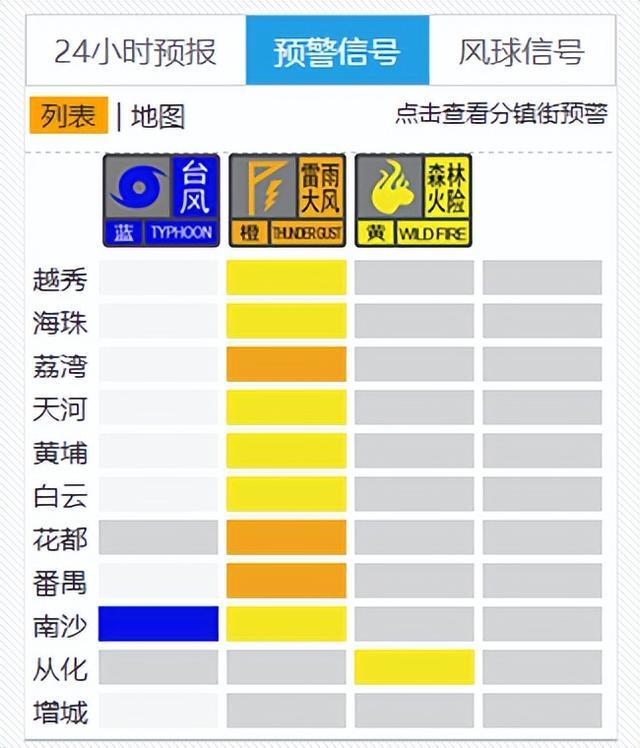
Task: Switch to the 24小时预报 tab
Action: pos(135,52)
